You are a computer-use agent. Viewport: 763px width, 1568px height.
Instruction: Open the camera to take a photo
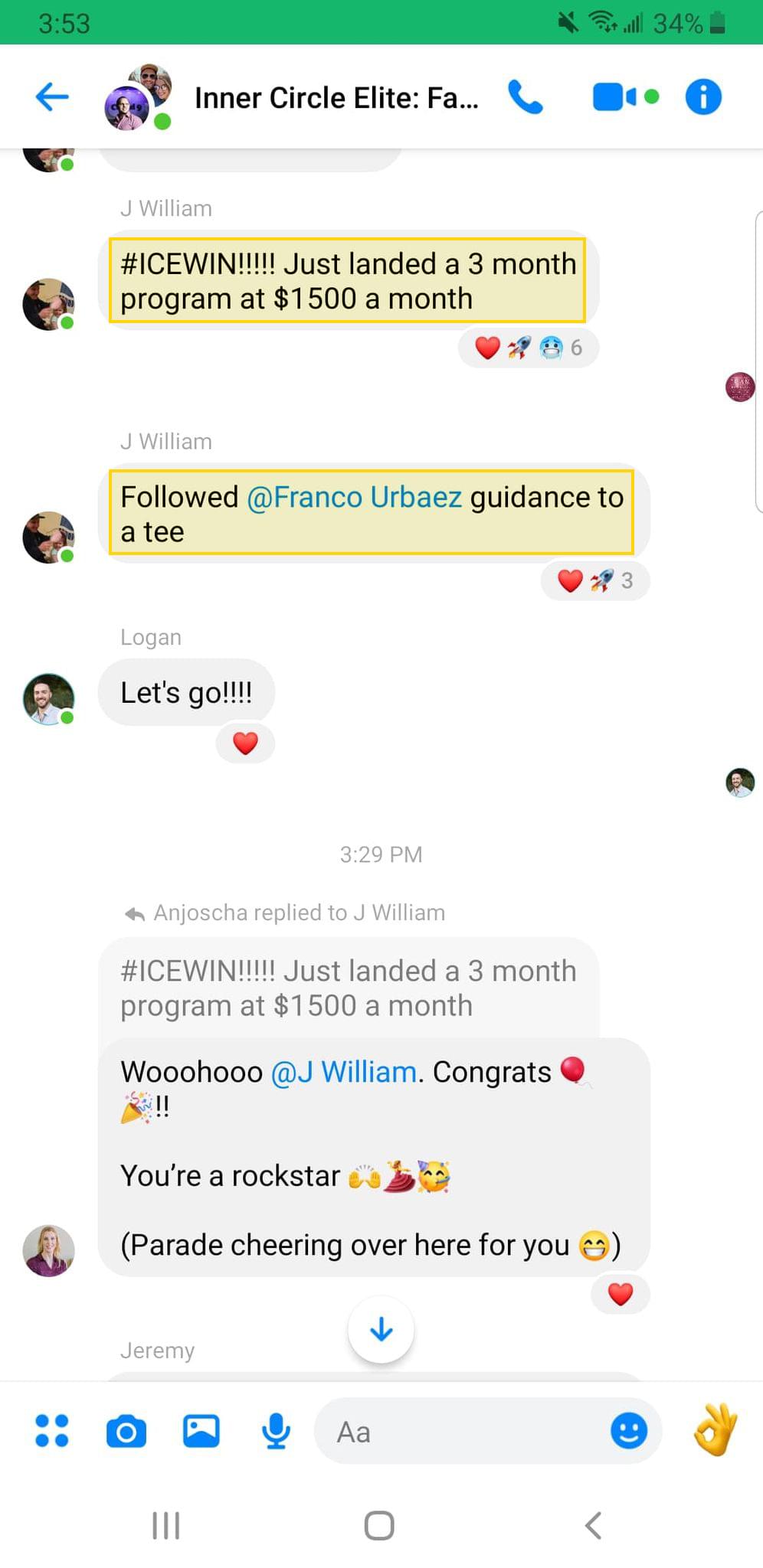126,1431
